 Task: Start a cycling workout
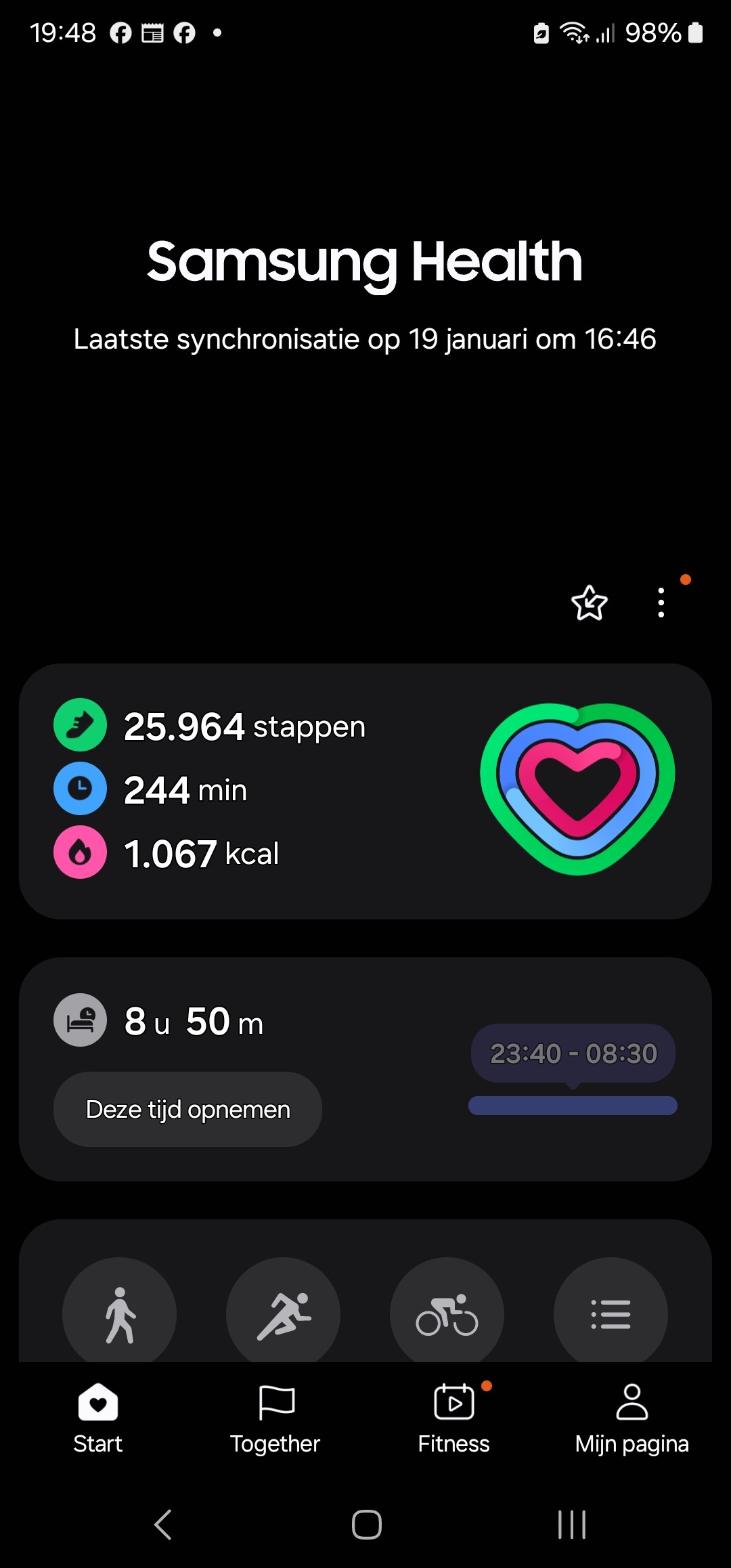[447, 1313]
